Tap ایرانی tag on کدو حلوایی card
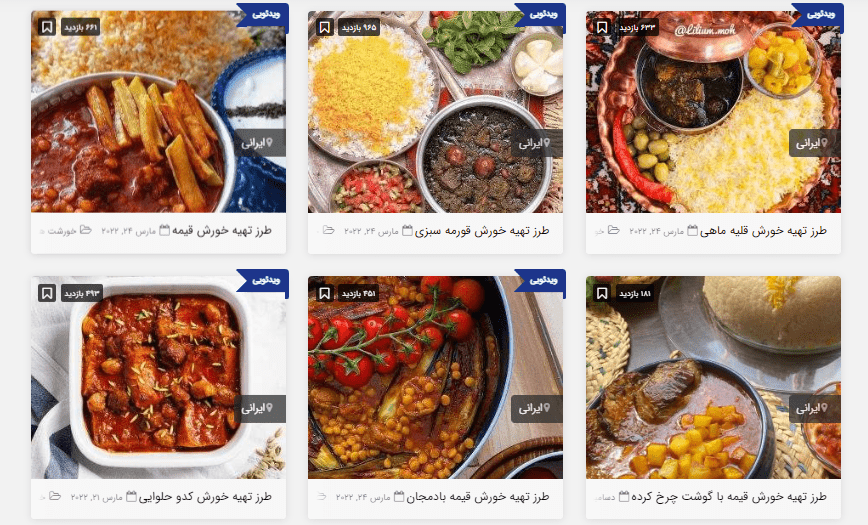 pyautogui.click(x=258, y=409)
